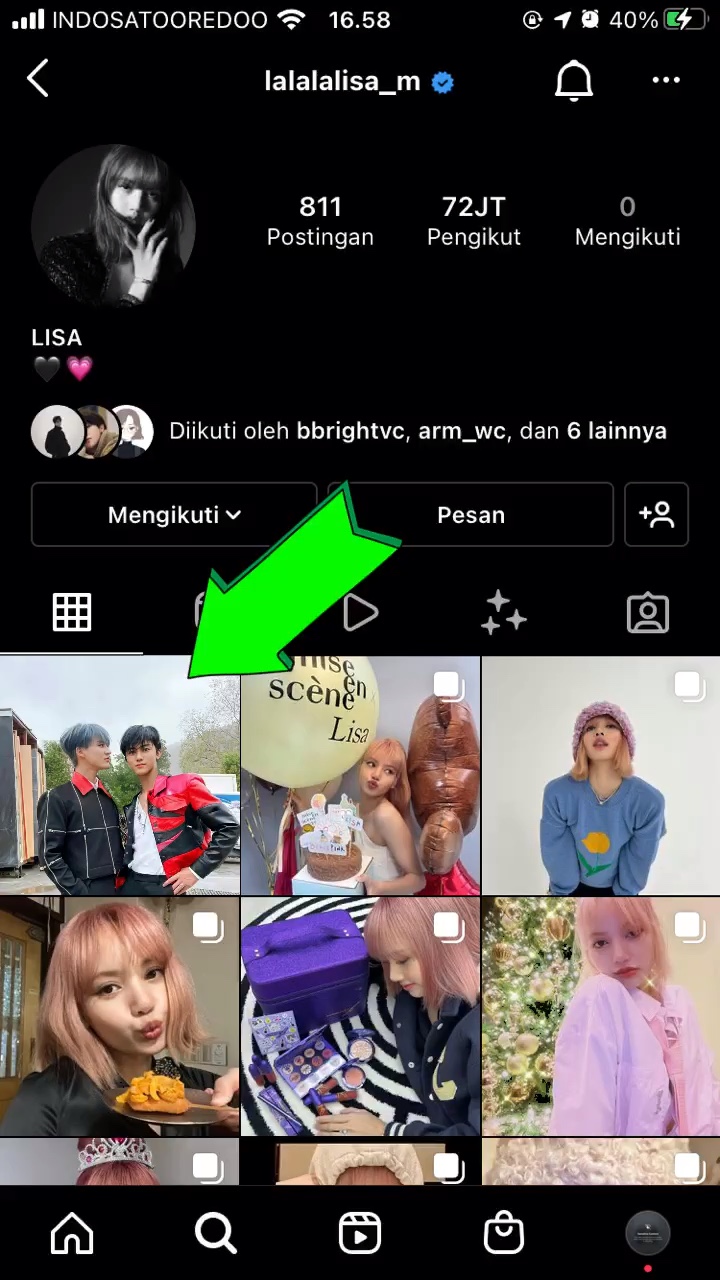Open the Shop bag icon
This screenshot has width=720, height=1280.
tap(504, 1232)
